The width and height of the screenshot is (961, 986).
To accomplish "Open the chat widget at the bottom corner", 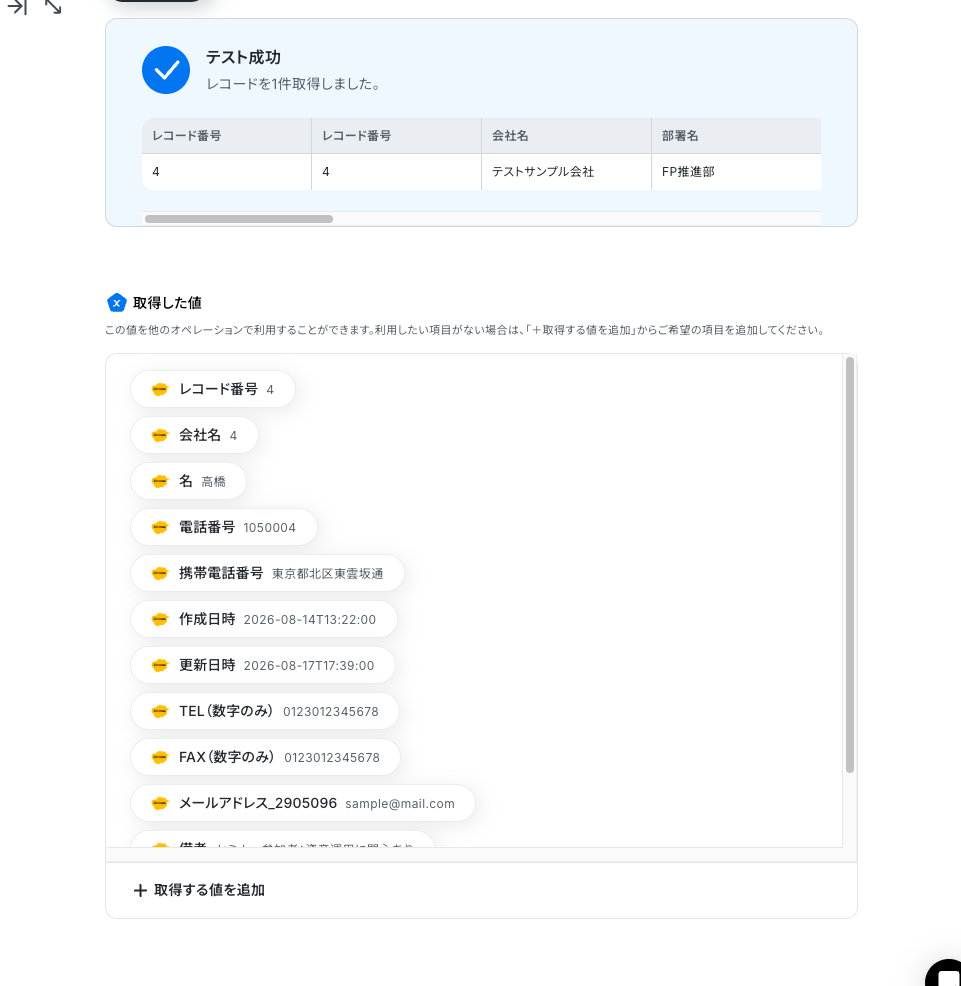I will tap(943, 973).
